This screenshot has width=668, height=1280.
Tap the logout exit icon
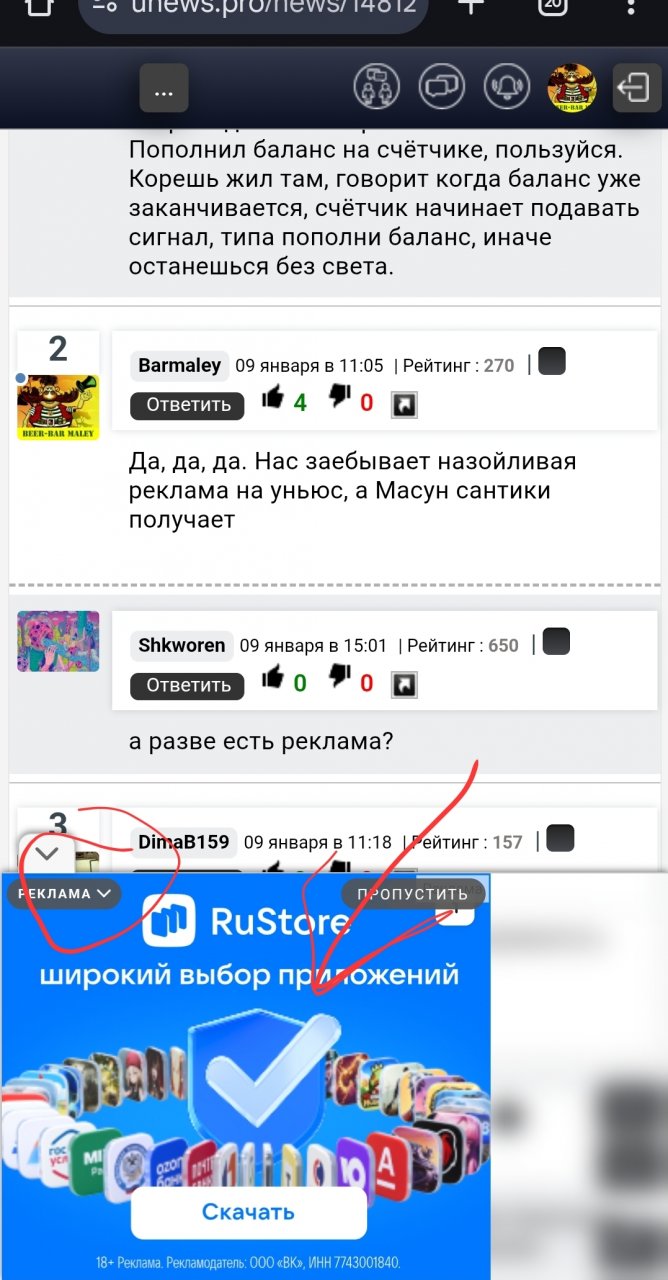pyautogui.click(x=636, y=88)
